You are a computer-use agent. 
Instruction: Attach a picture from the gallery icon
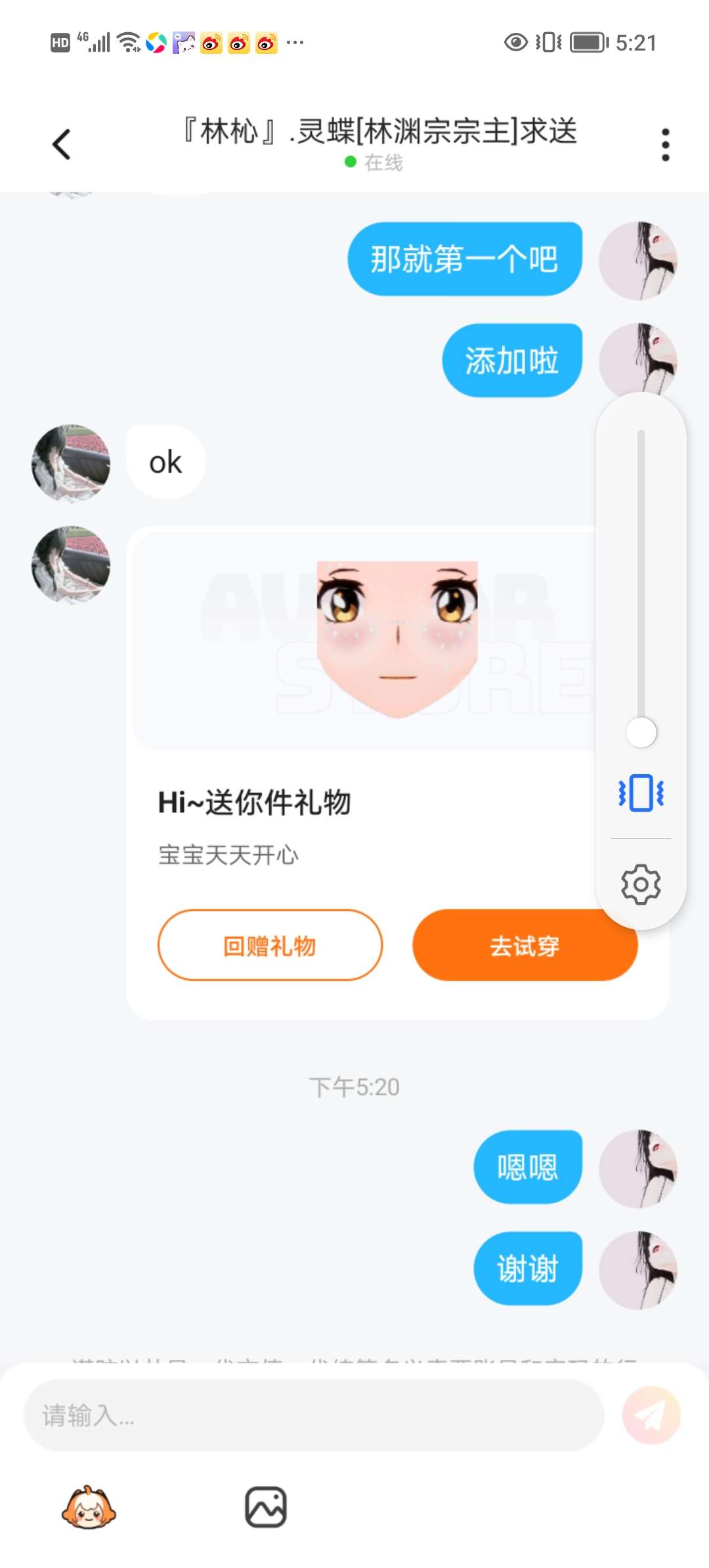266,1508
